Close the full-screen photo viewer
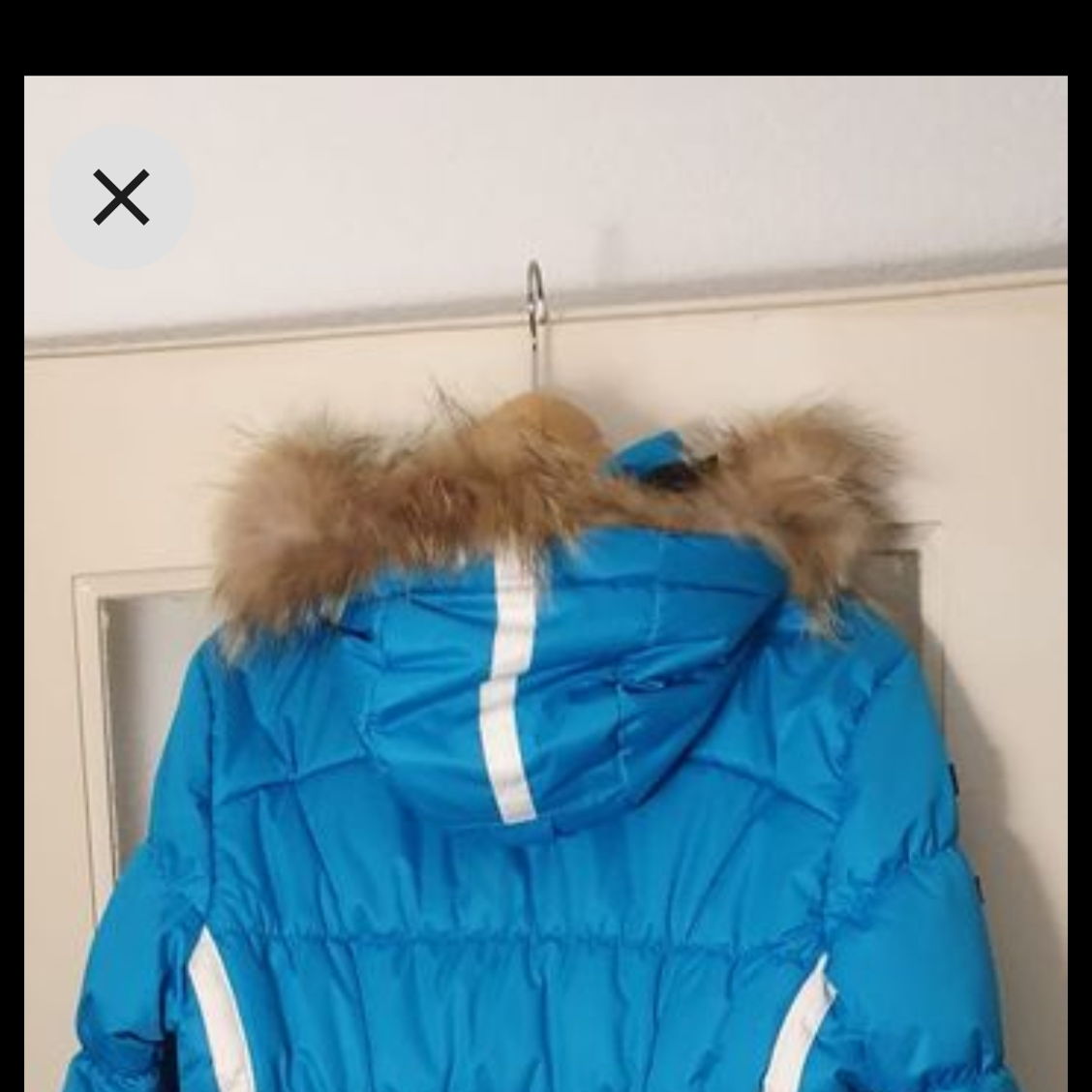Image resolution: width=1092 pixels, height=1092 pixels. click(121, 197)
